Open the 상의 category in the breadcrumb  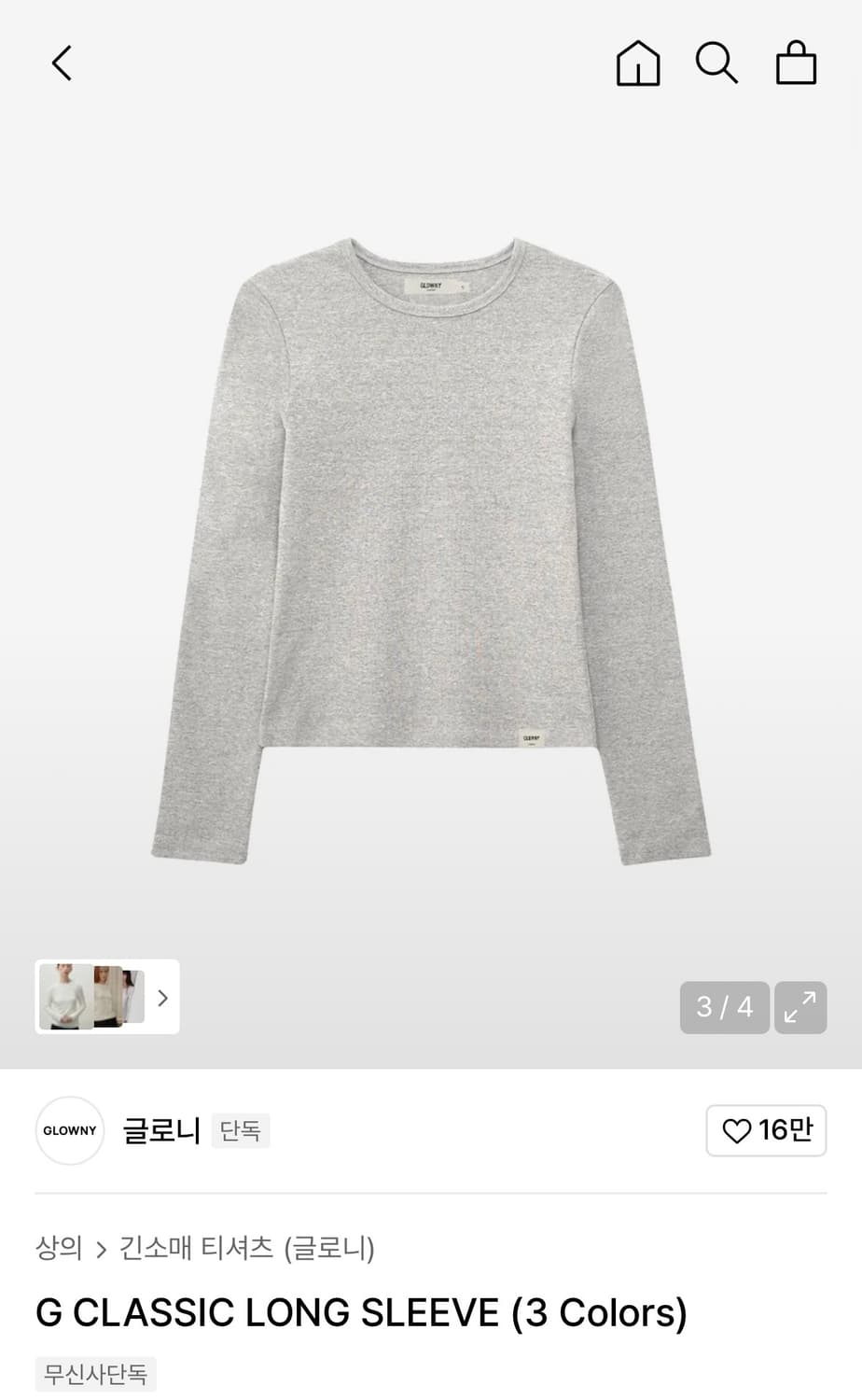pyautogui.click(x=58, y=1248)
